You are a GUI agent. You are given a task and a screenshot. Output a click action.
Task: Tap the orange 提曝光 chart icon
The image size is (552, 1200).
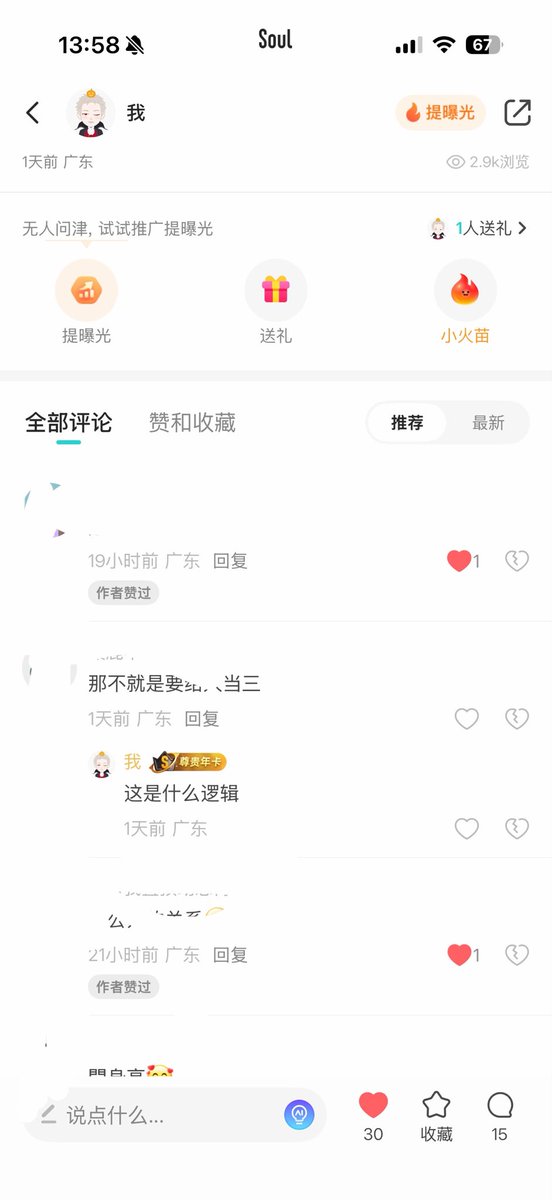pos(86,291)
